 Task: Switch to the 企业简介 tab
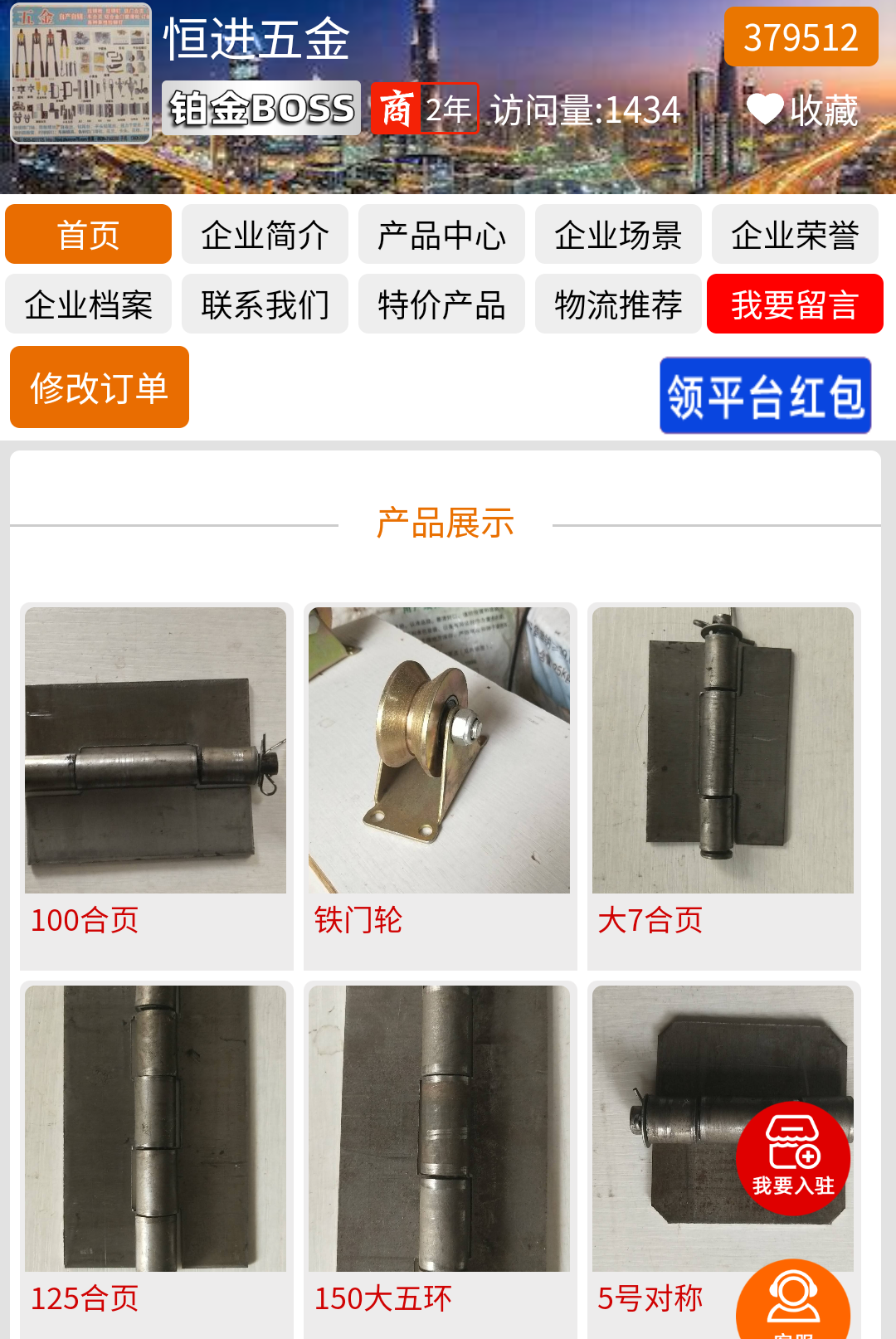(x=265, y=235)
